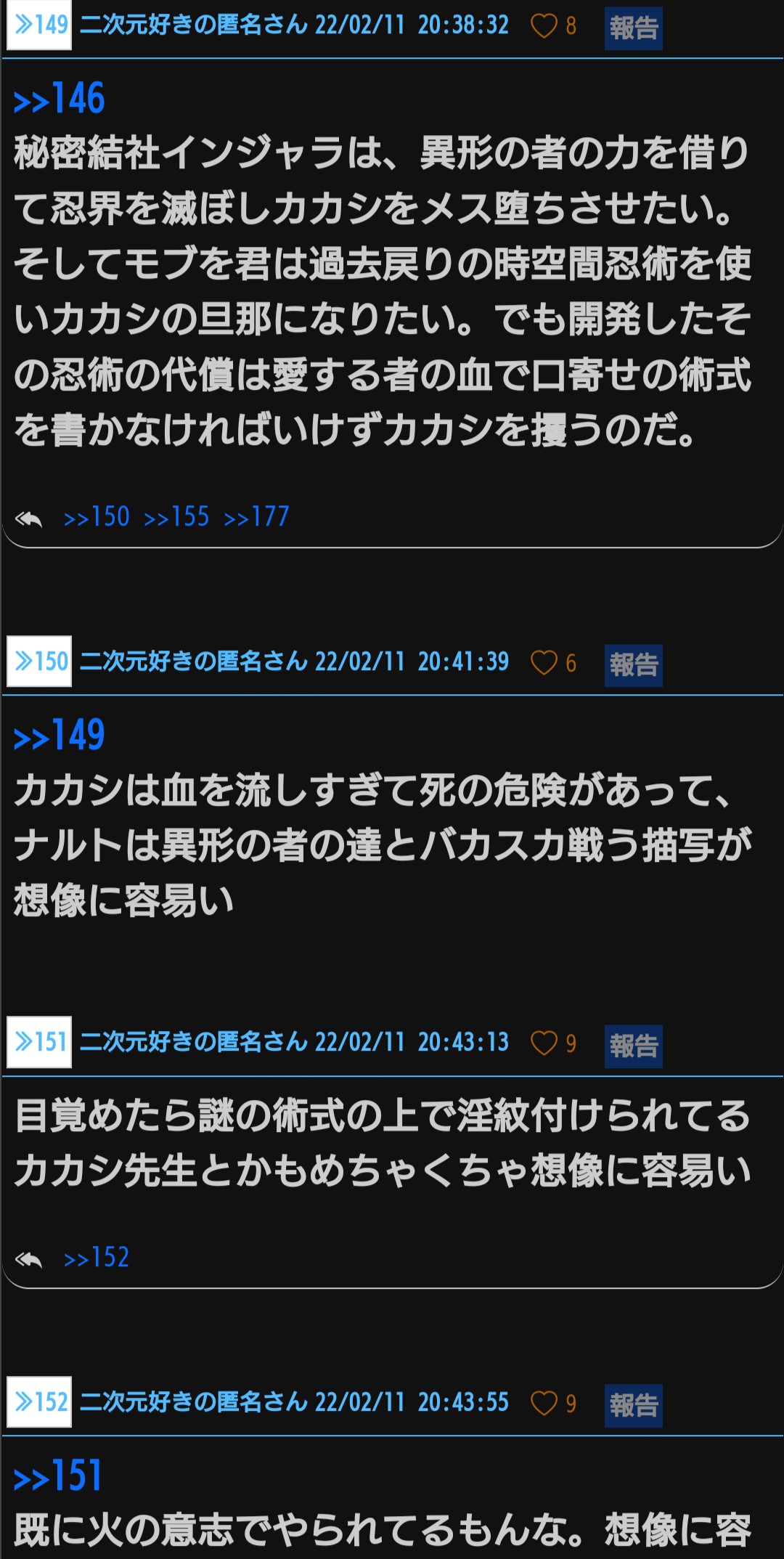Tap post number >>152 label
The height and width of the screenshot is (1559, 784).
(39, 1401)
